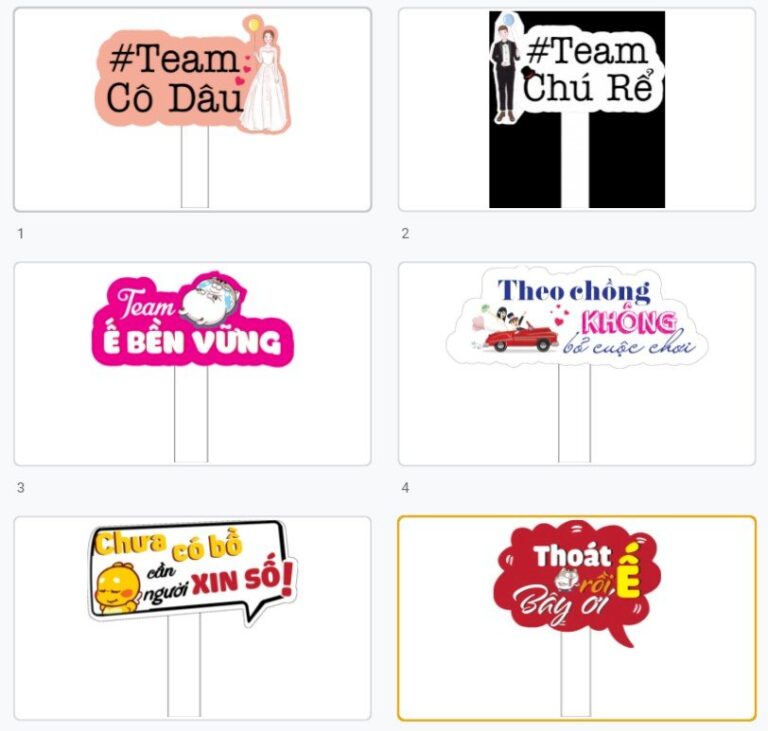The width and height of the screenshot is (768, 731).
Task: Open the Chưa có bồ sign page
Action: [192, 618]
